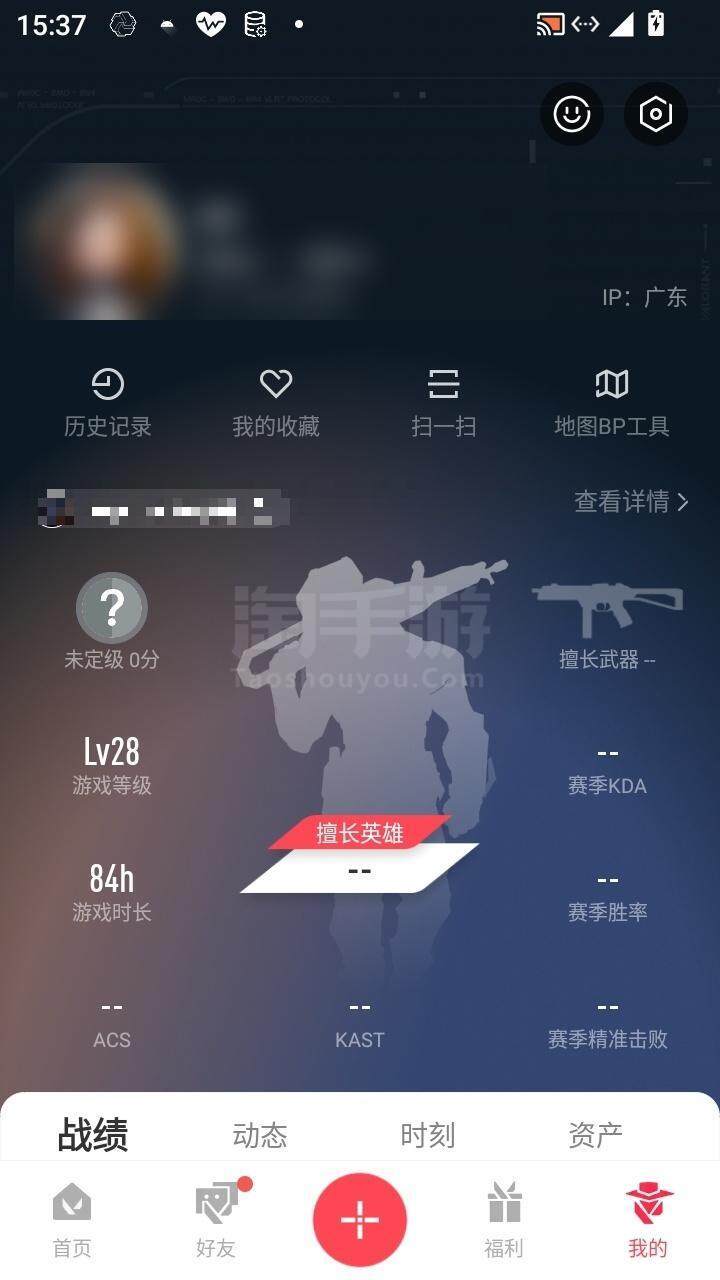Open the 资产 assets tab
This screenshot has width=720, height=1280.
[x=595, y=1135]
